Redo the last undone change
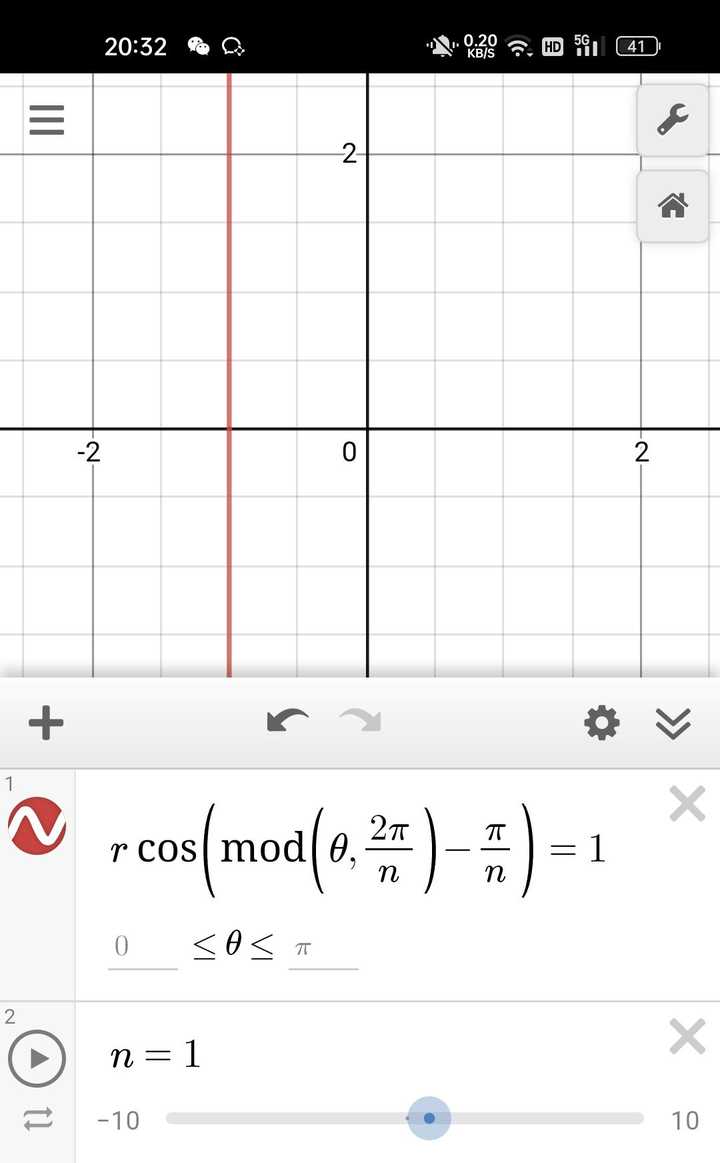 pos(361,722)
